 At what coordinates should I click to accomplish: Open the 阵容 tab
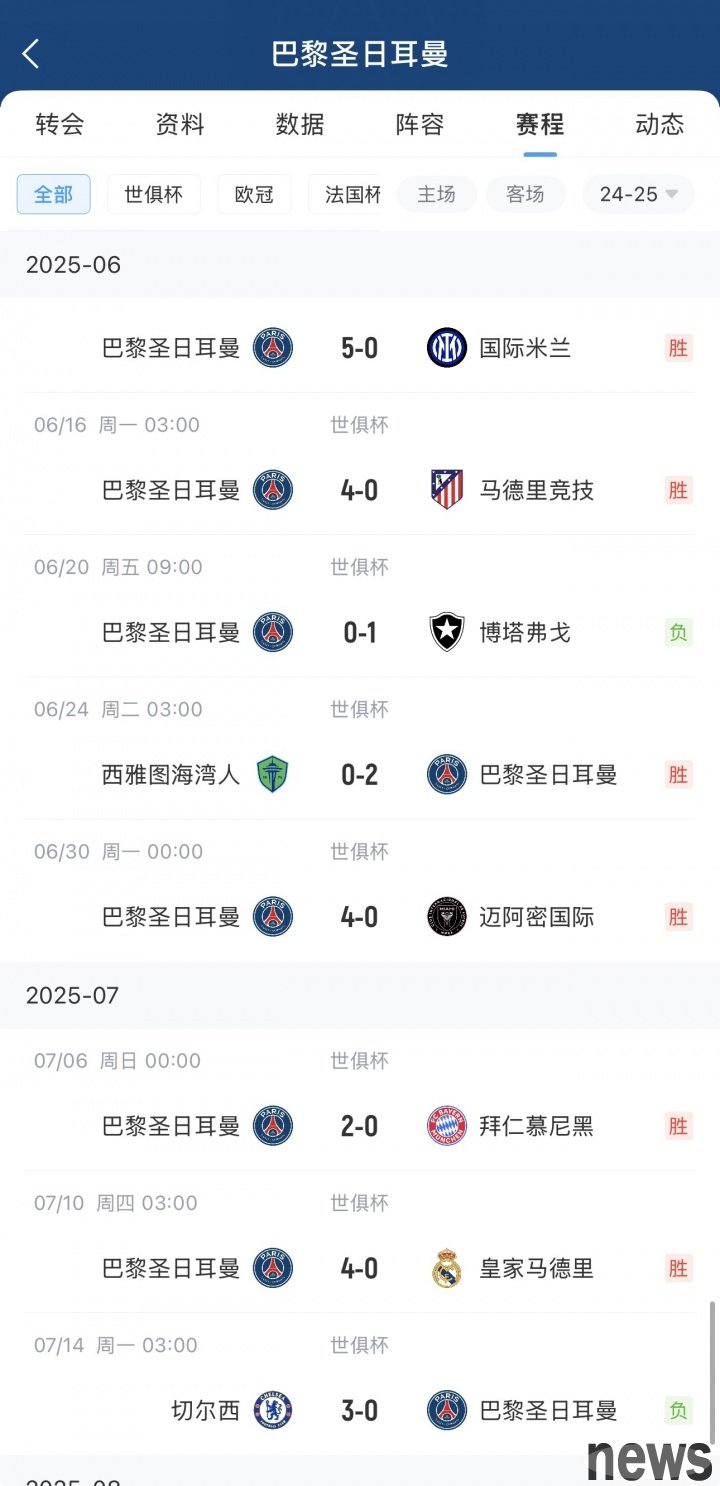tap(420, 124)
